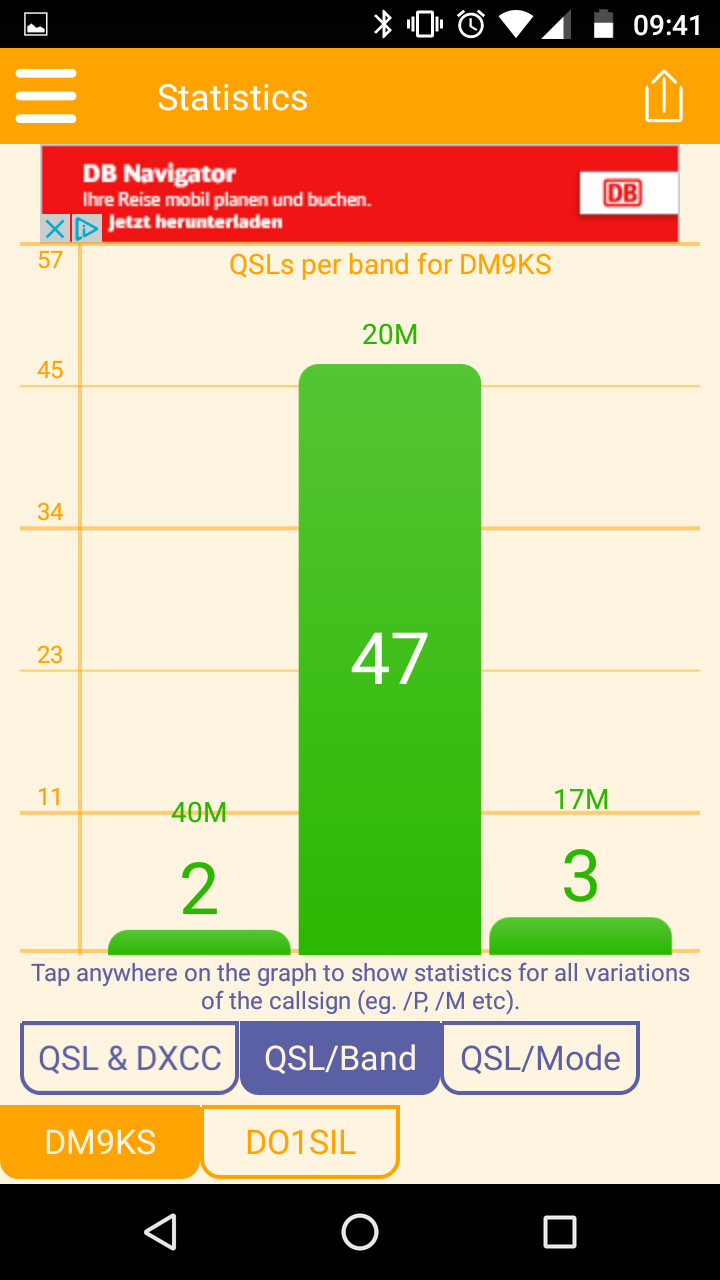Screen dimensions: 720x1280
Task: Tap the 20M bar on the graph
Action: point(390,659)
